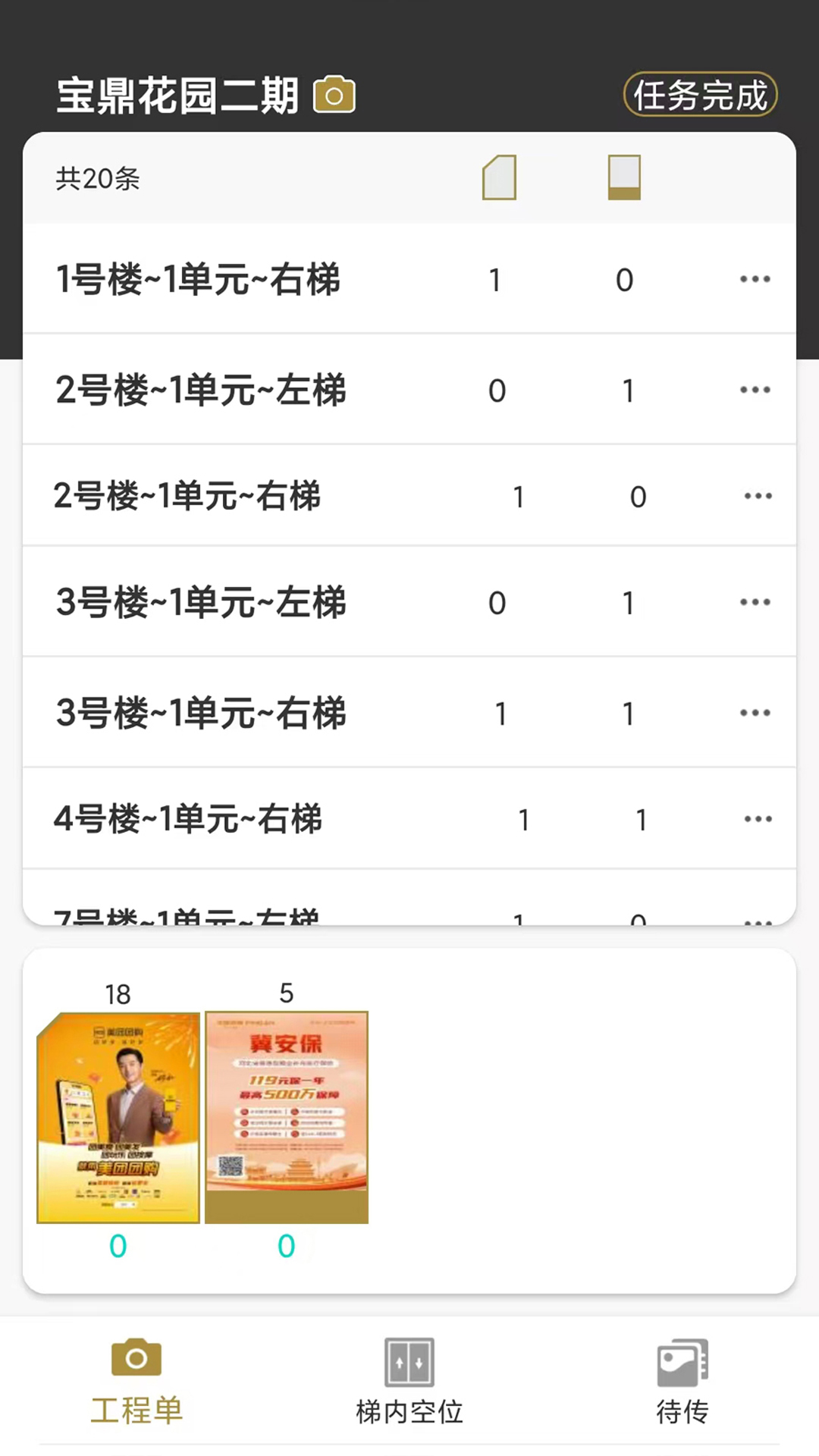Open the 美团团购 poster thumbnail
Viewport: 819px width, 1456px height.
(118, 1115)
